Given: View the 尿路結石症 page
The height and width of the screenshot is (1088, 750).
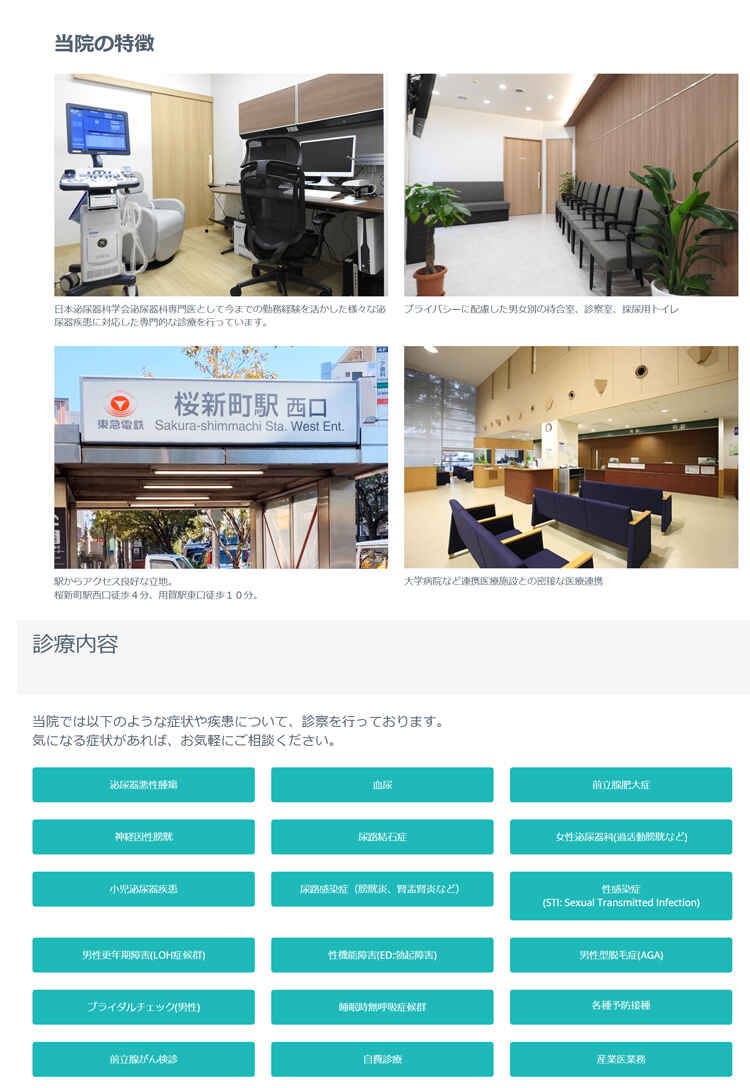Looking at the screenshot, I should click(x=382, y=837).
